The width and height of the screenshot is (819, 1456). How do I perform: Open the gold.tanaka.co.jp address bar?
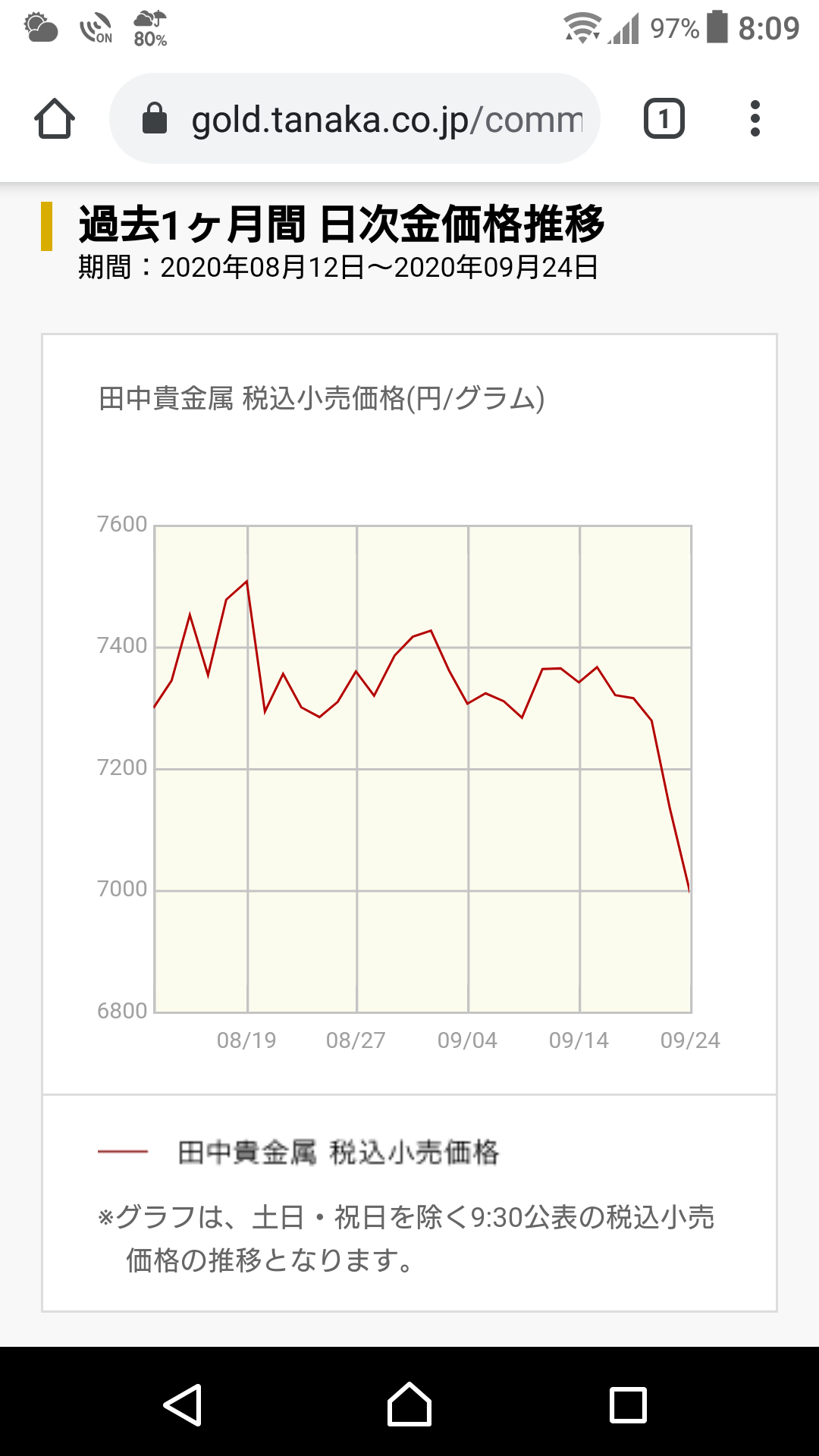point(355,118)
